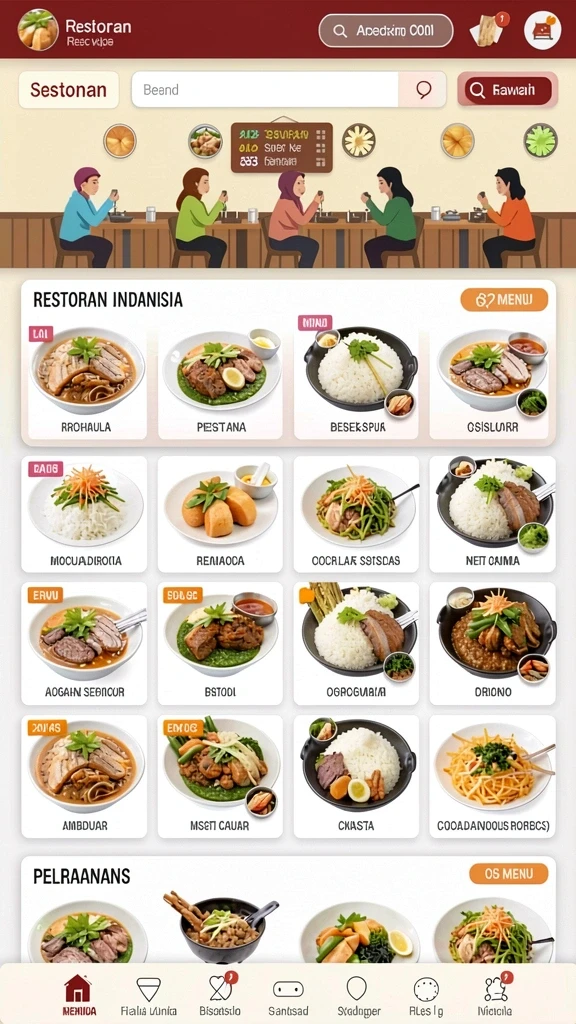The width and height of the screenshot is (576, 1024).
Task: Open the Menu button beside Restoran Indanisia
Action: (504, 300)
